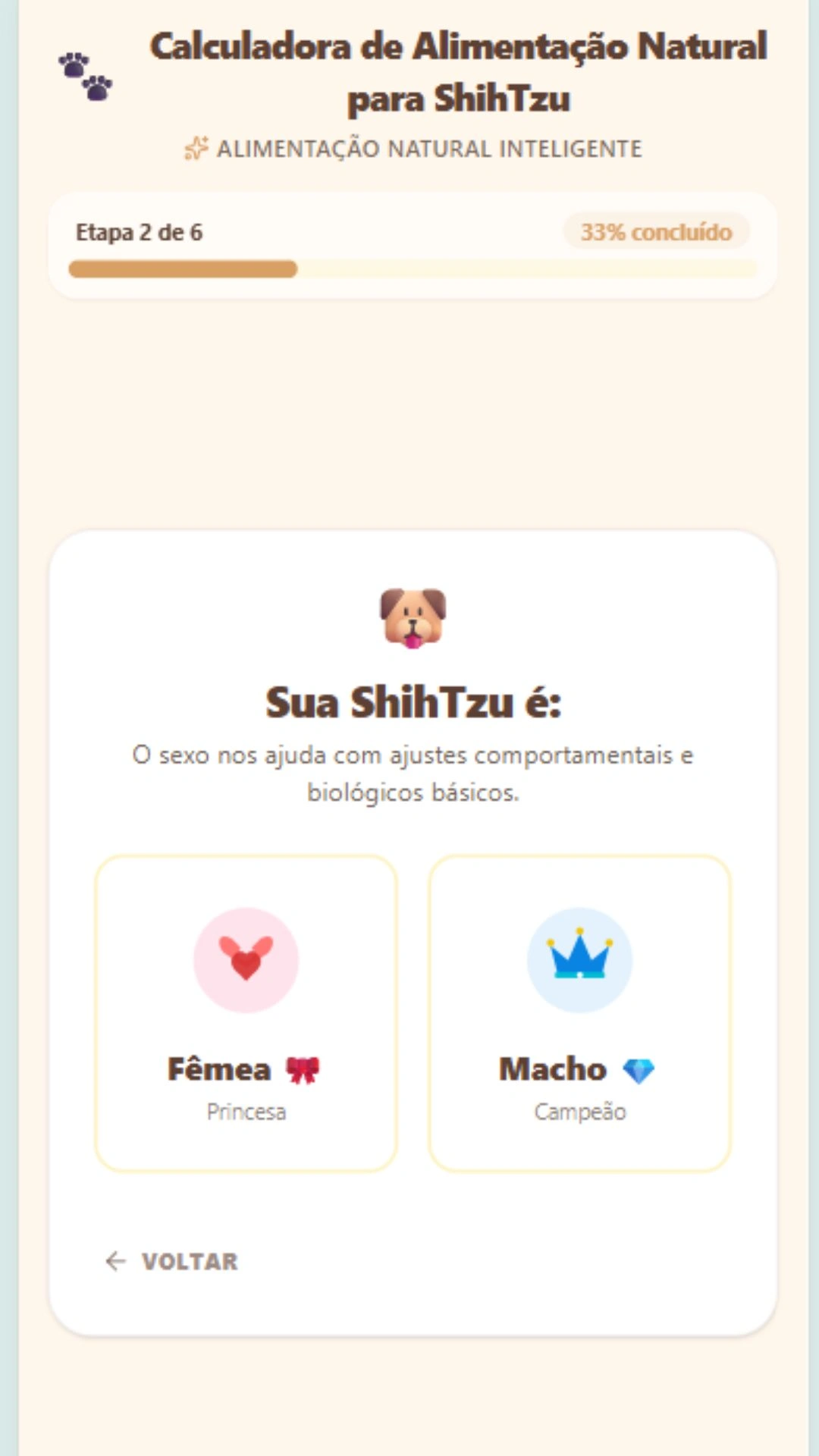Select the Fêmea option card

coord(246,1013)
